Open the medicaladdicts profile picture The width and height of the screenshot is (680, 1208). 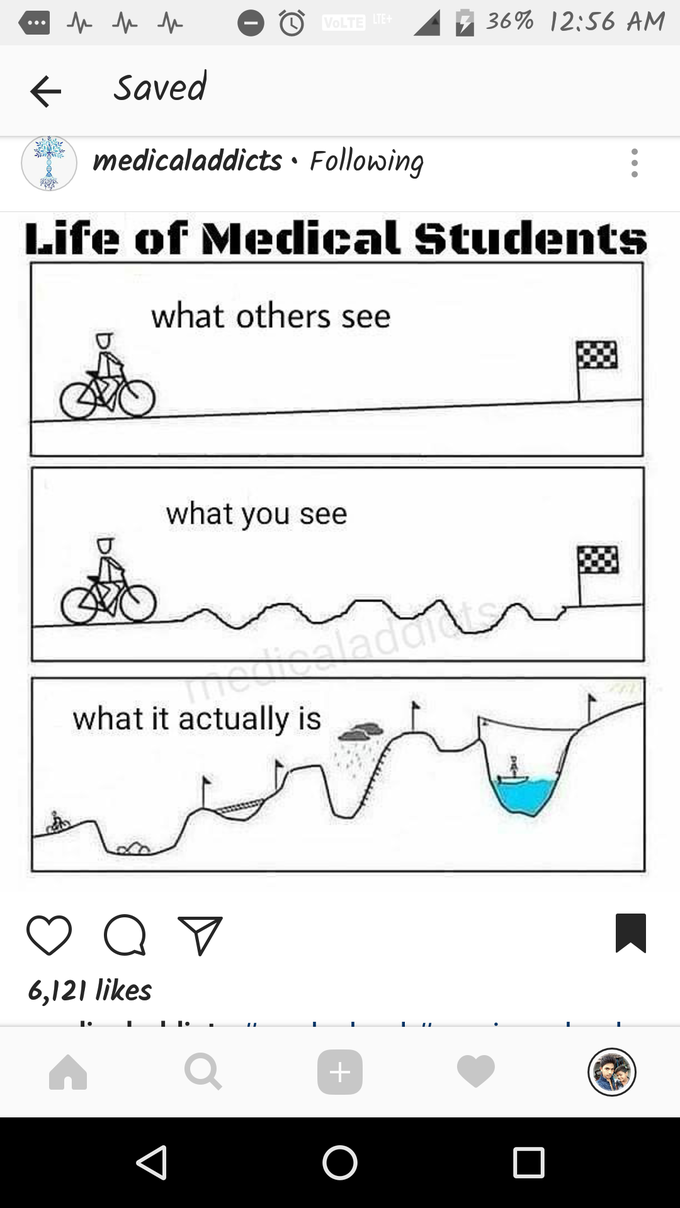point(49,163)
